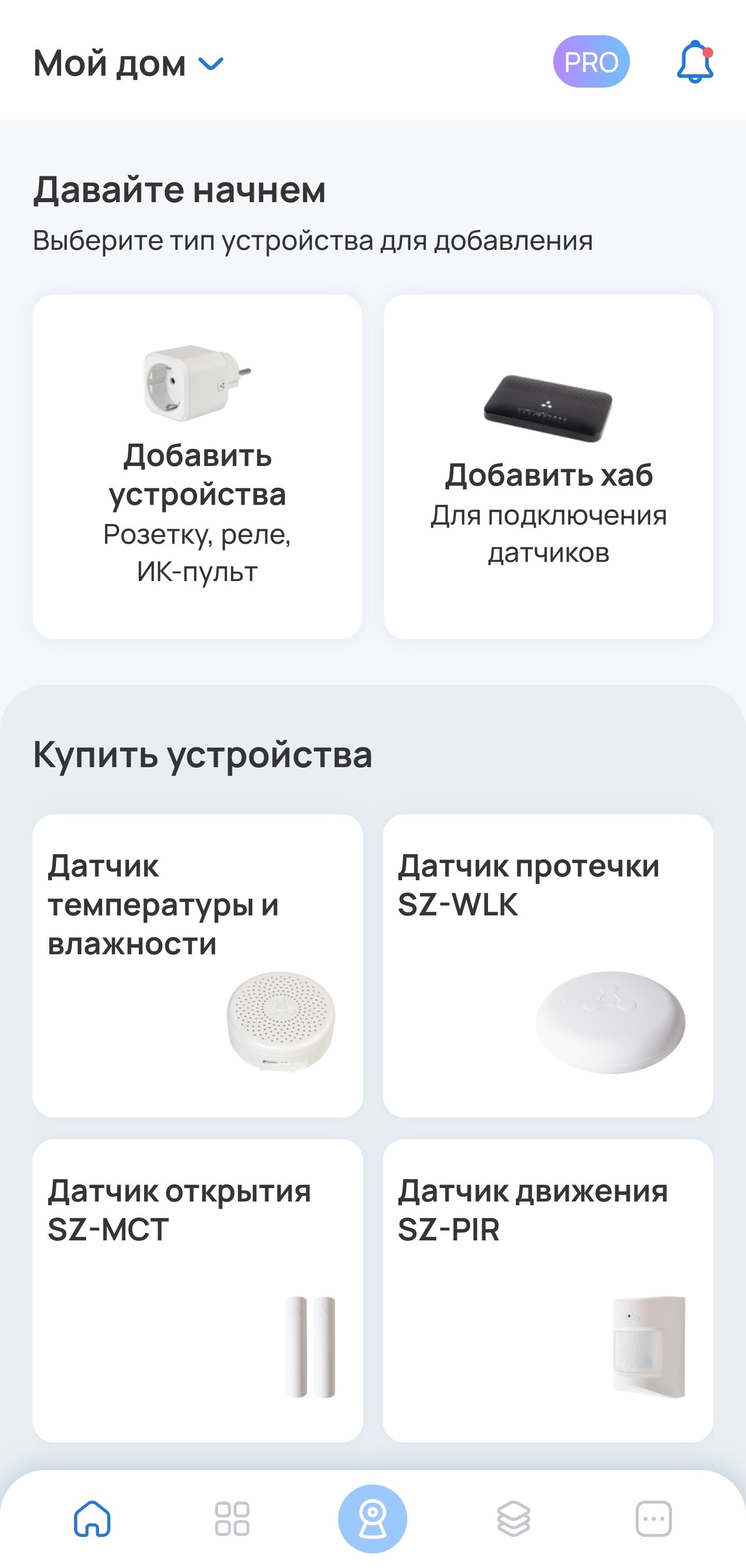This screenshot has width=746, height=1568.
Task: Open the PRO subscription badge
Action: click(591, 62)
